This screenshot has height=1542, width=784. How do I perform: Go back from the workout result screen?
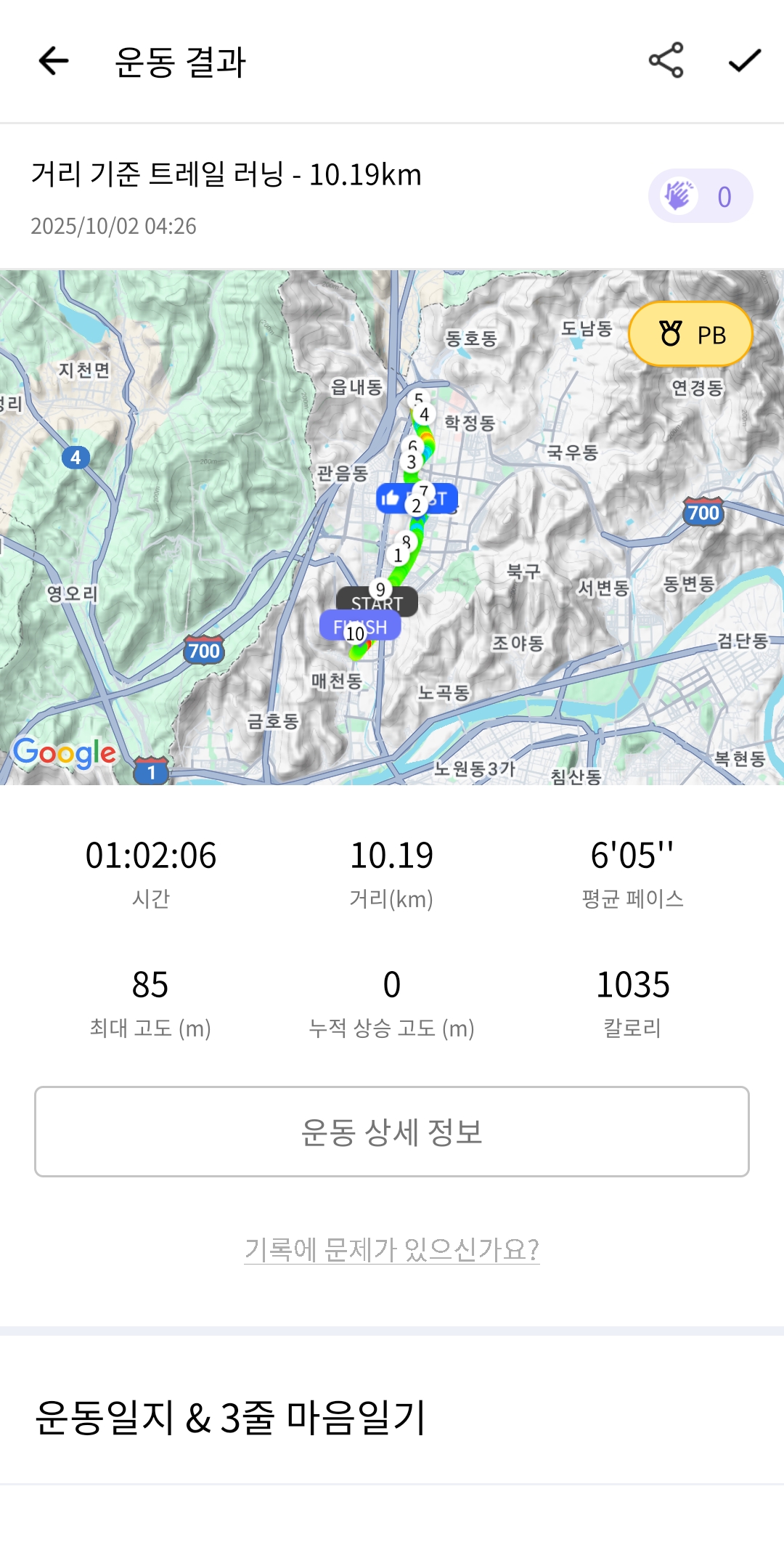tap(54, 61)
